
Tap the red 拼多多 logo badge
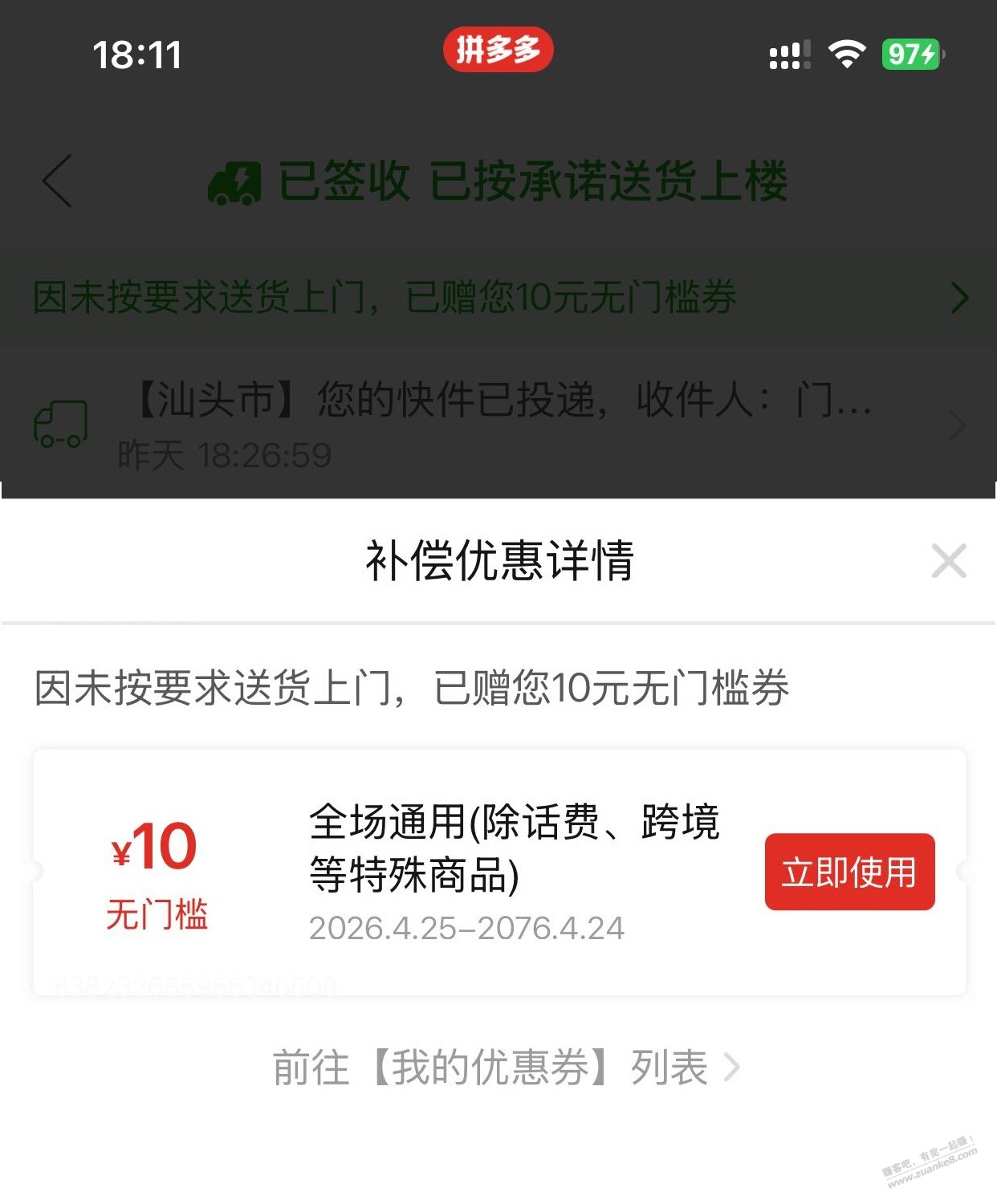(498, 50)
